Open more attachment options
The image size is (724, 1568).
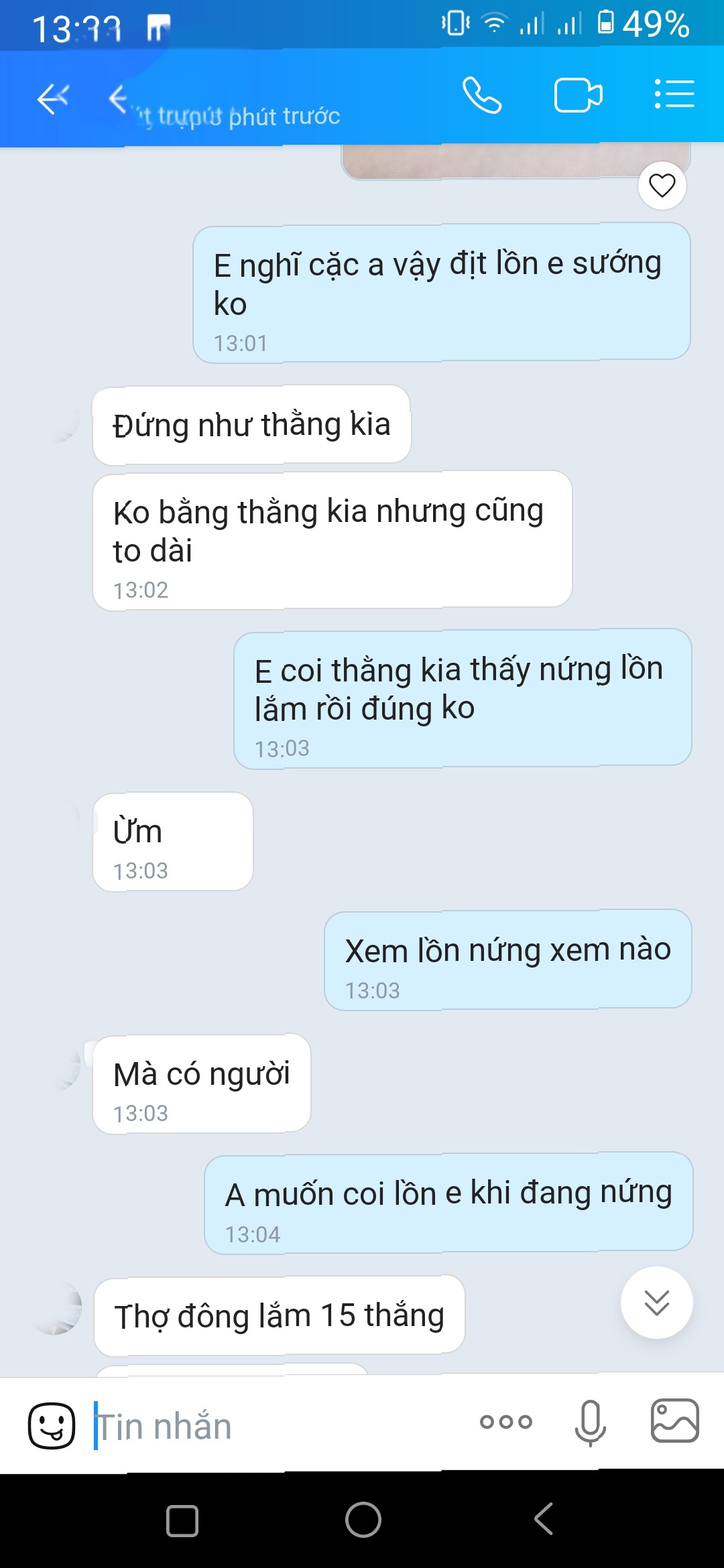[x=506, y=1421]
